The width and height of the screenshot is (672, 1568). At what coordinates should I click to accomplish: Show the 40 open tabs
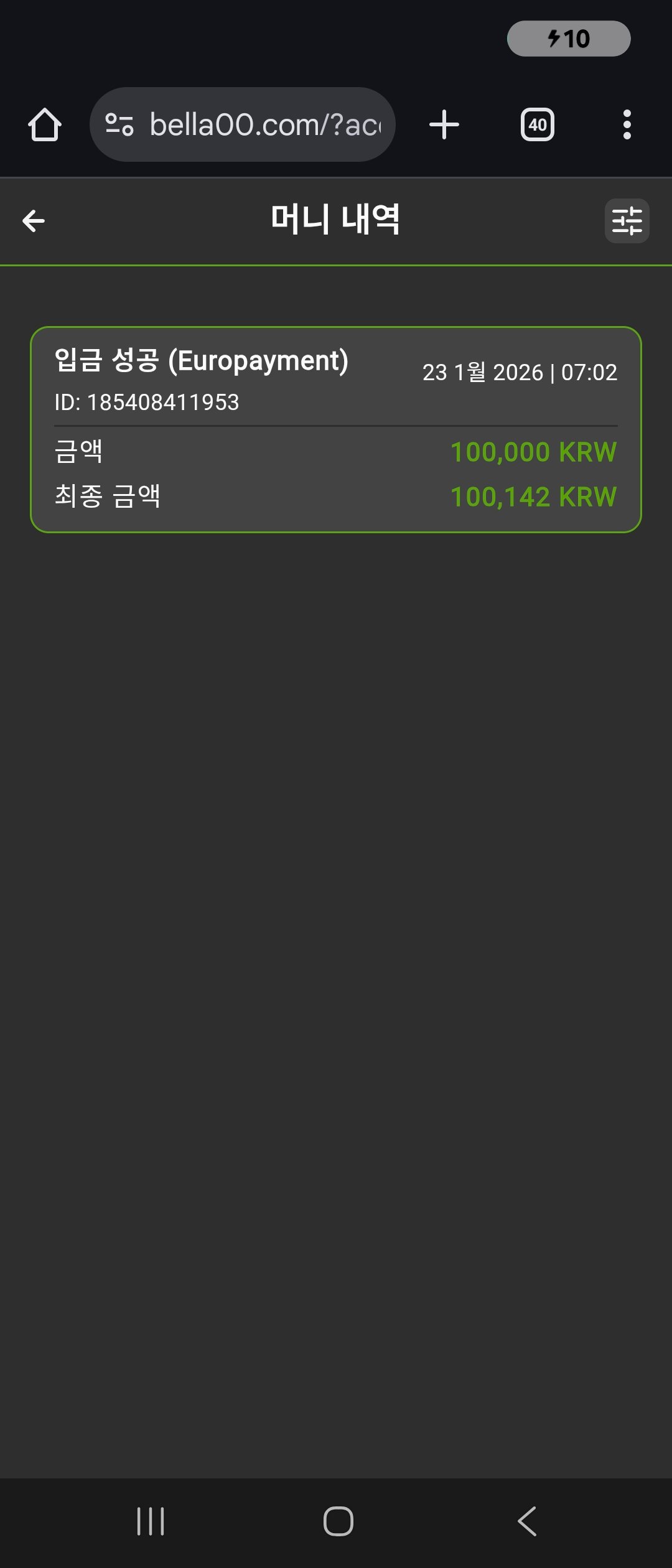click(x=538, y=125)
